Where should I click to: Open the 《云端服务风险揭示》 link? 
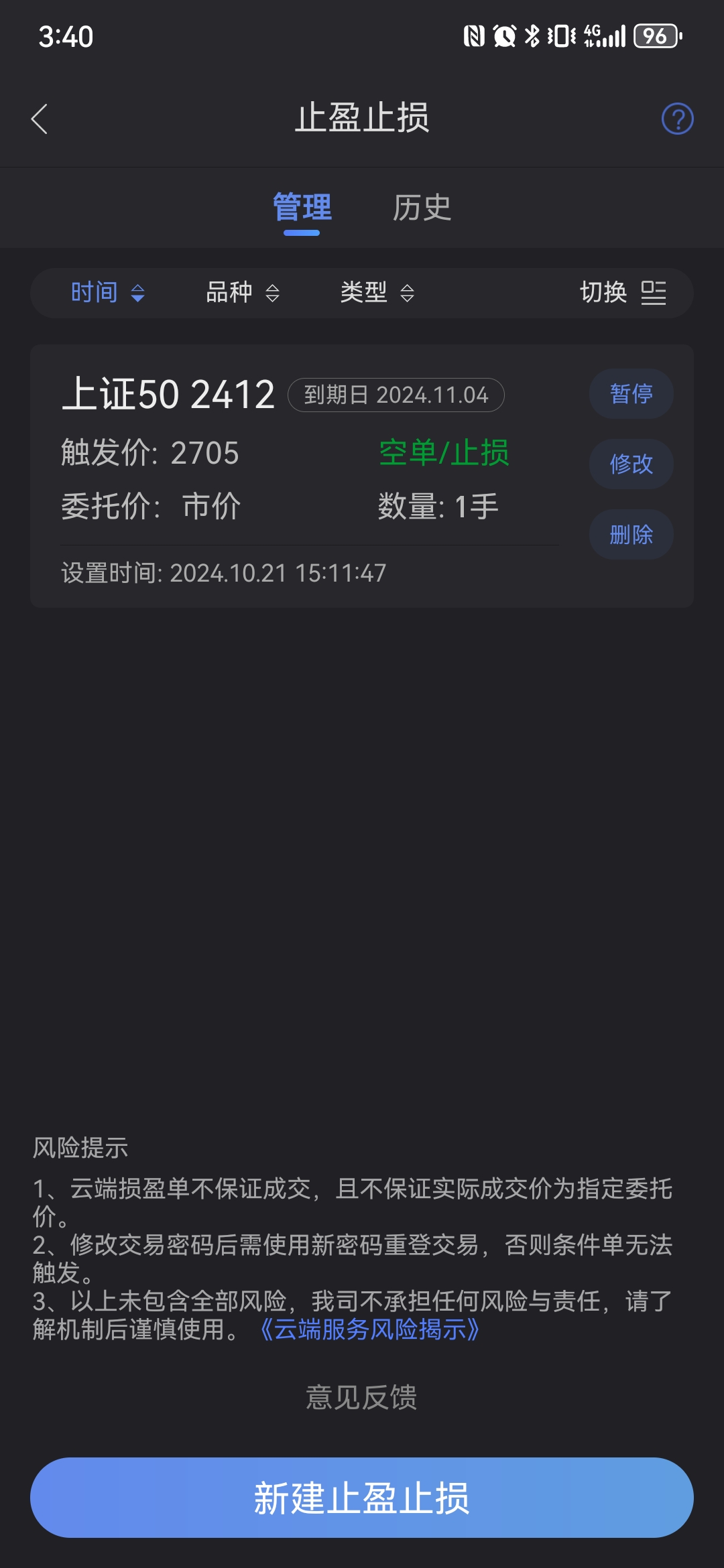click(369, 1329)
